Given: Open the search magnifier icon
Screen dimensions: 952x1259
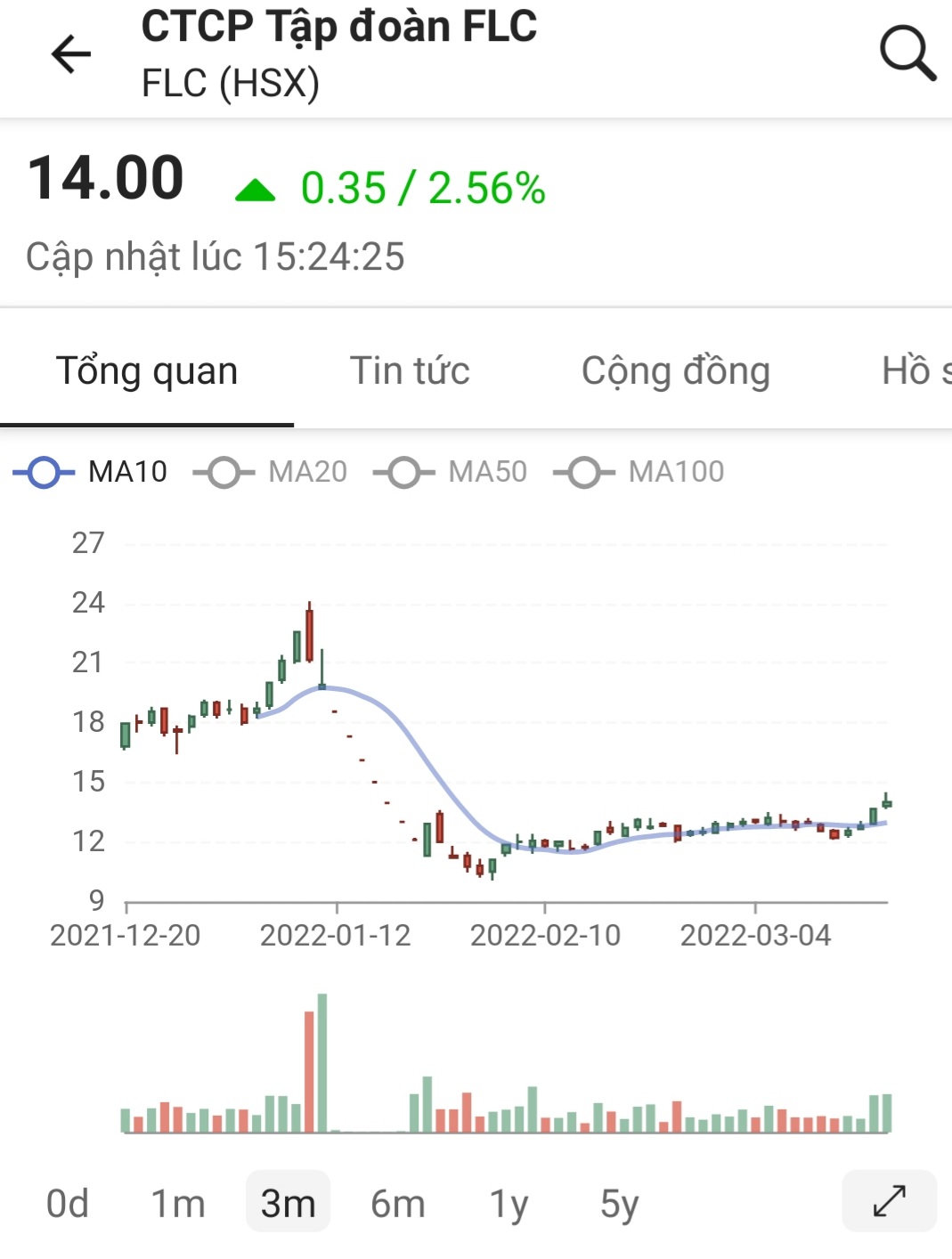Looking at the screenshot, I should point(907,53).
